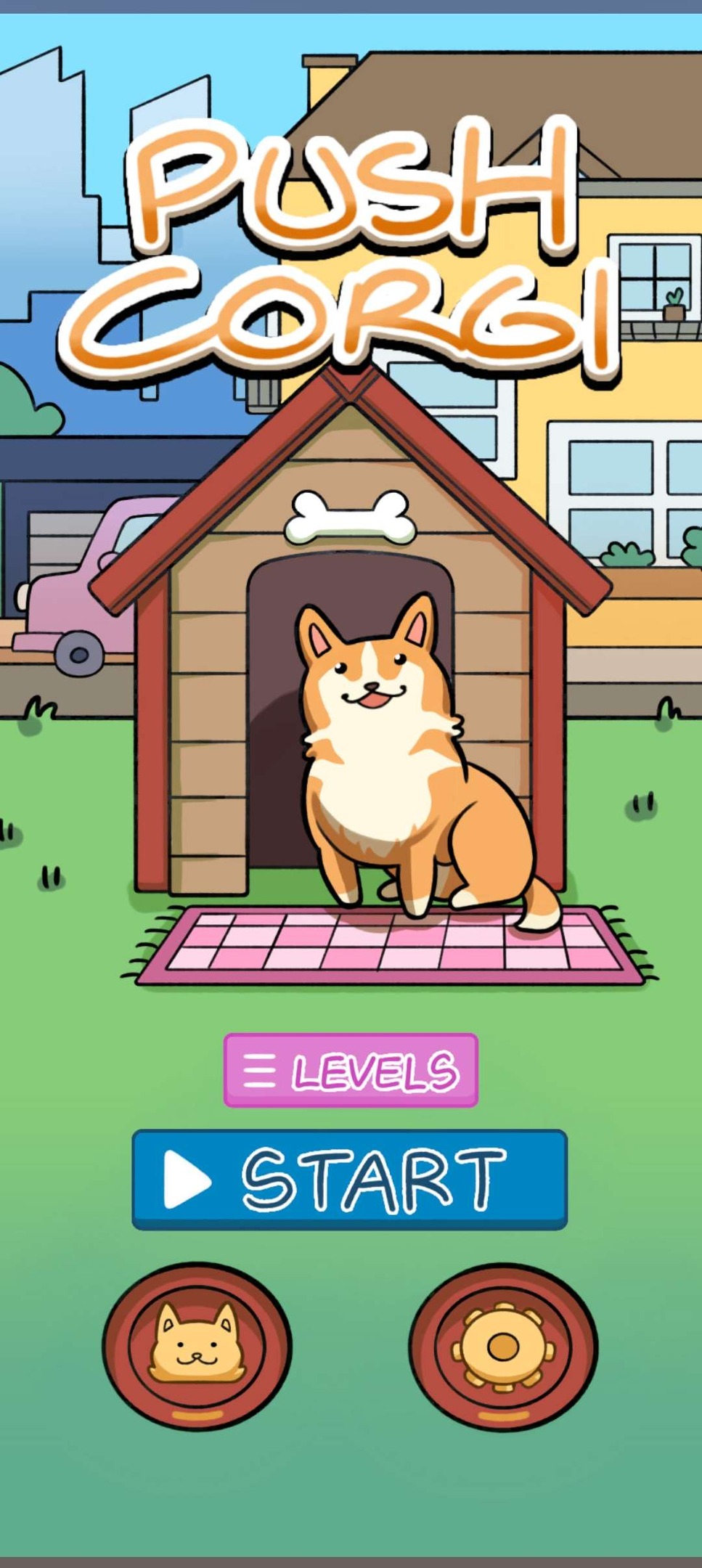Start the Push Corgi game
702x1568 pixels.
(x=349, y=1179)
